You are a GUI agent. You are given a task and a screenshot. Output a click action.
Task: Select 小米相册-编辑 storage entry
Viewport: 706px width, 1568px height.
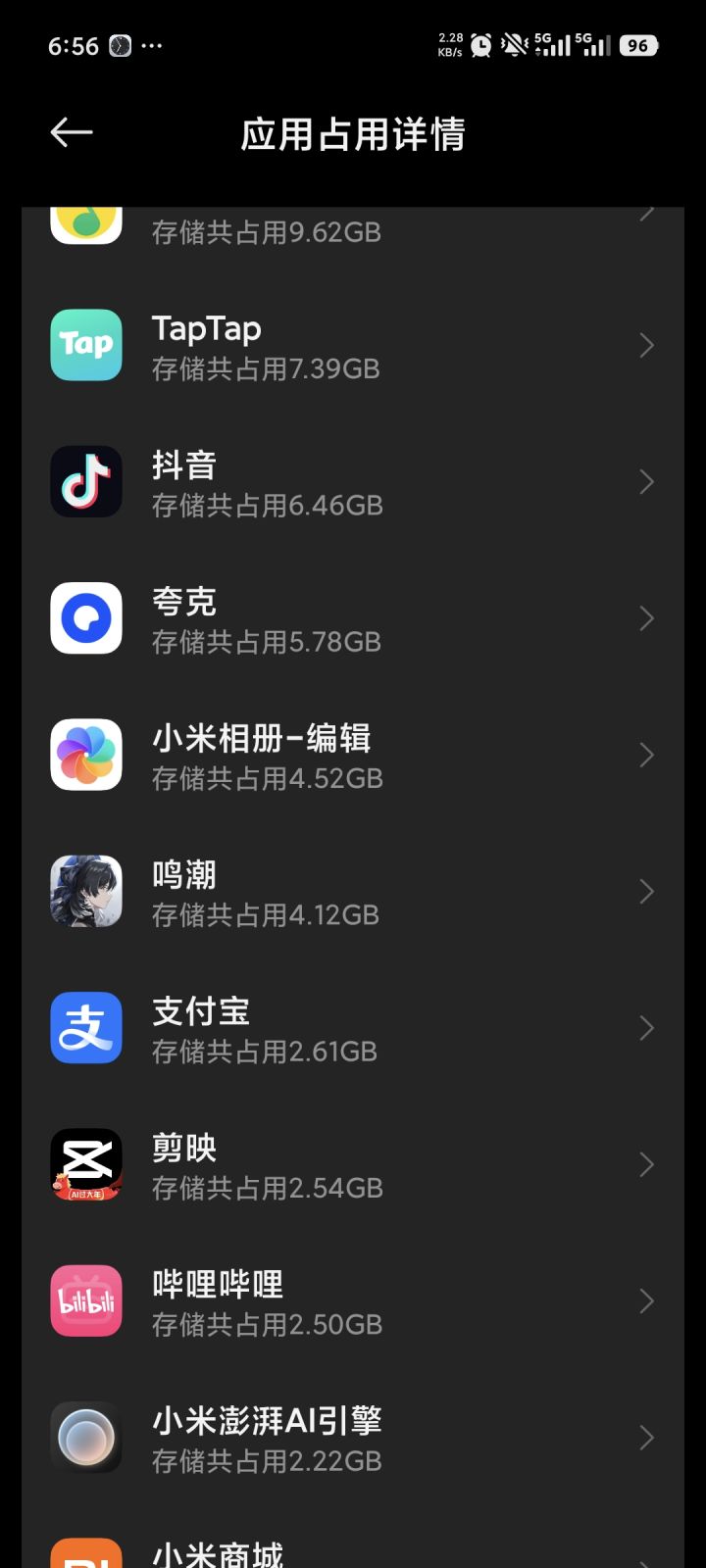click(353, 756)
